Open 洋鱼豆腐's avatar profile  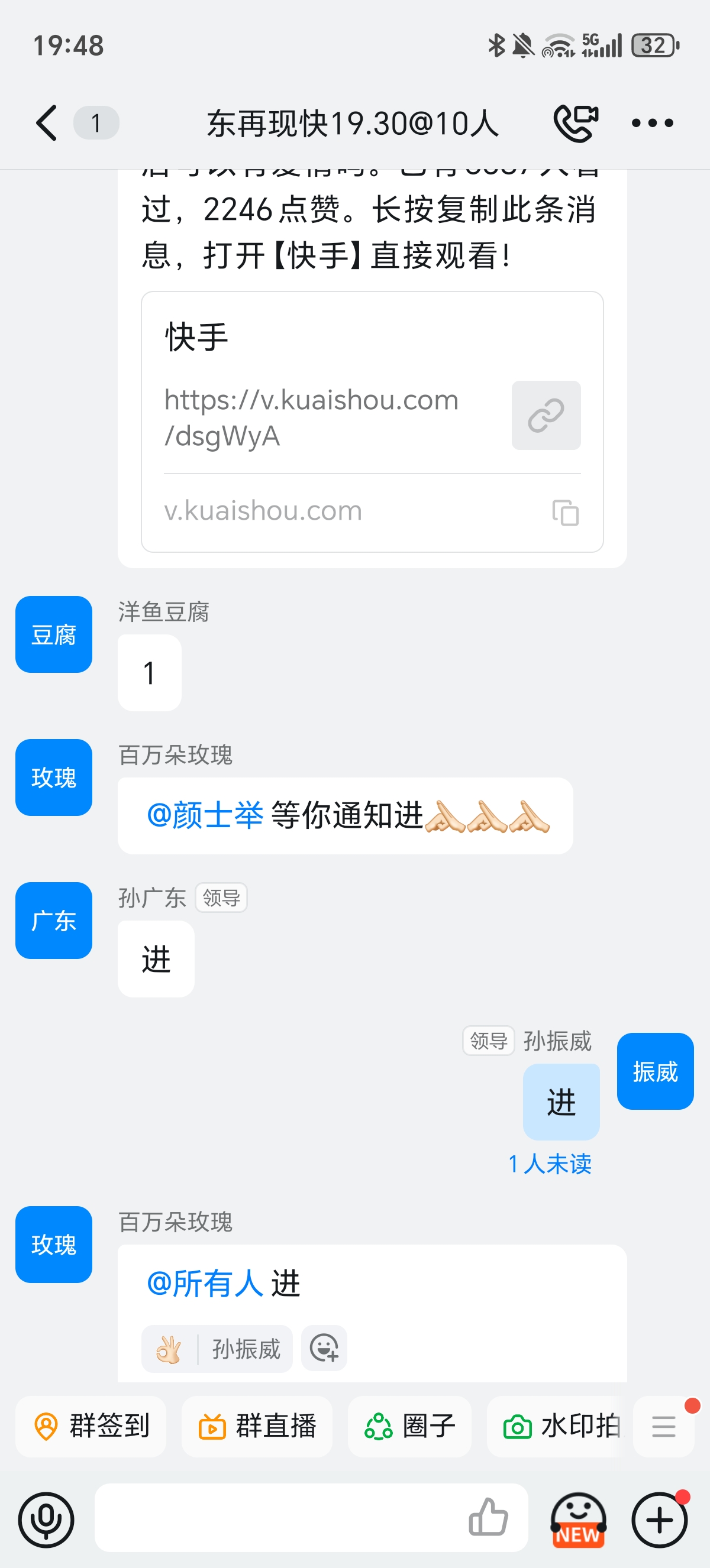click(x=54, y=634)
